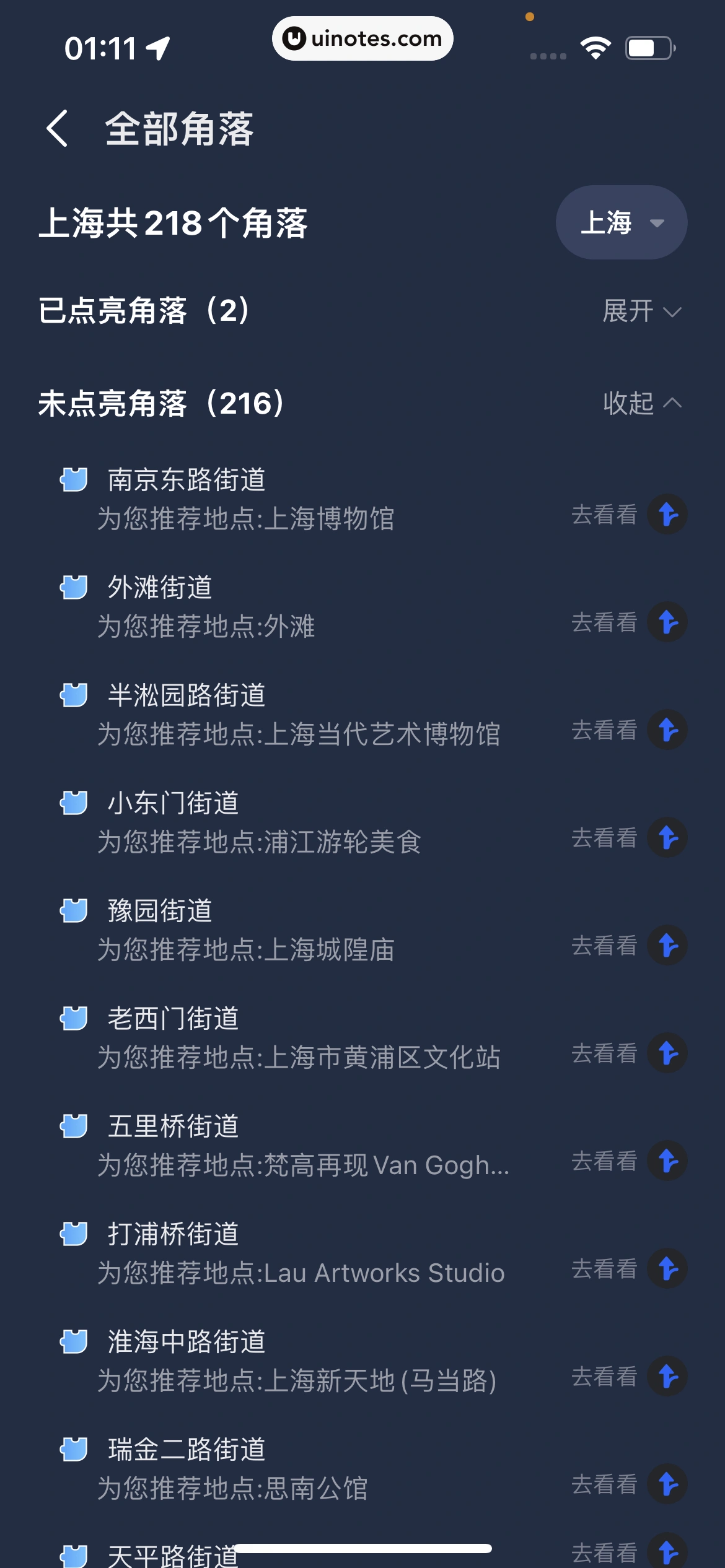Open the 上海 city dropdown
725x1568 pixels.
(621, 222)
